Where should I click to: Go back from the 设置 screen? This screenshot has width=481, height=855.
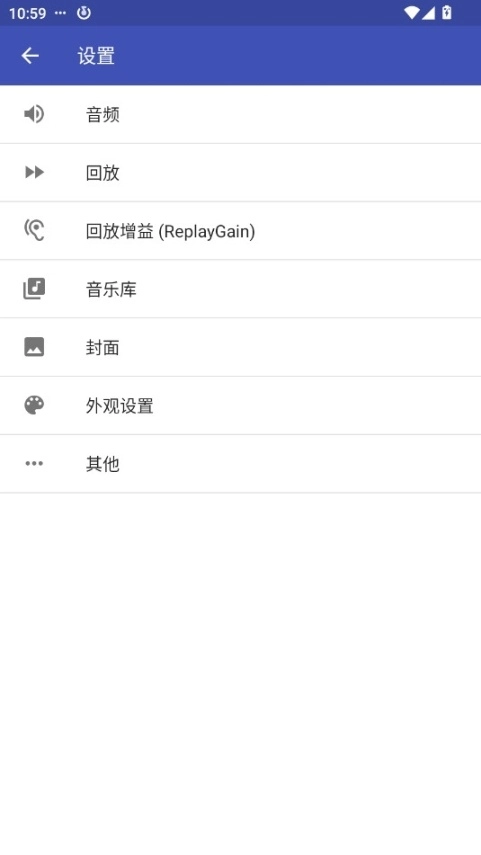[x=30, y=56]
